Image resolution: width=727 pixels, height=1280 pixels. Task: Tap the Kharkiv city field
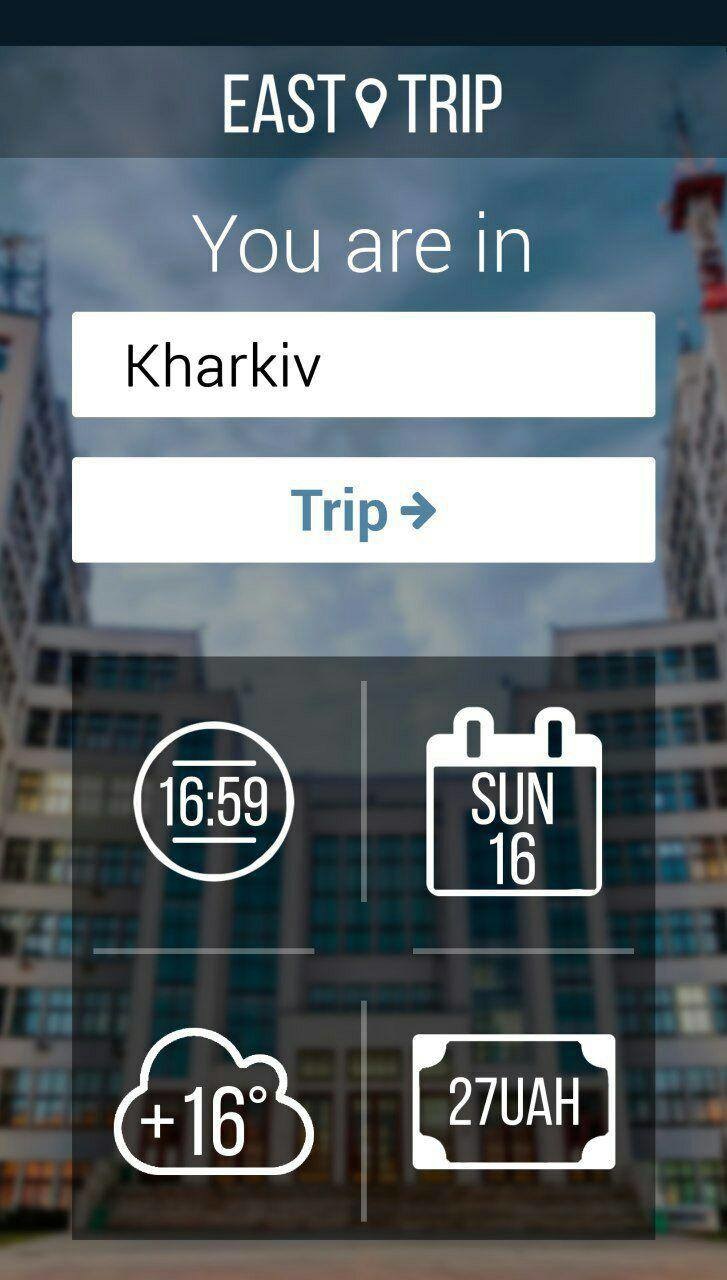pyautogui.click(x=363, y=364)
